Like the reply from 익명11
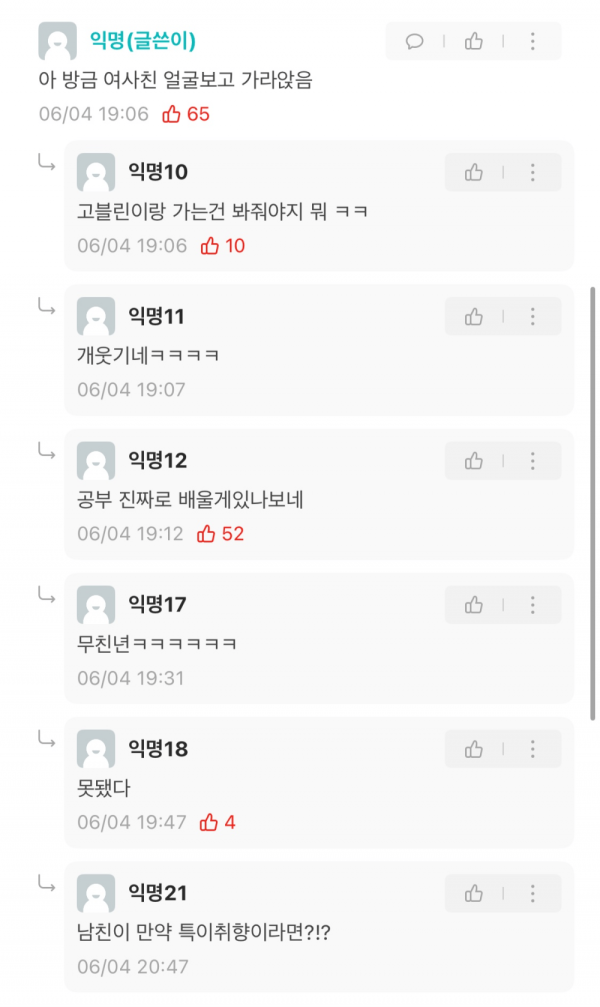 [473, 317]
